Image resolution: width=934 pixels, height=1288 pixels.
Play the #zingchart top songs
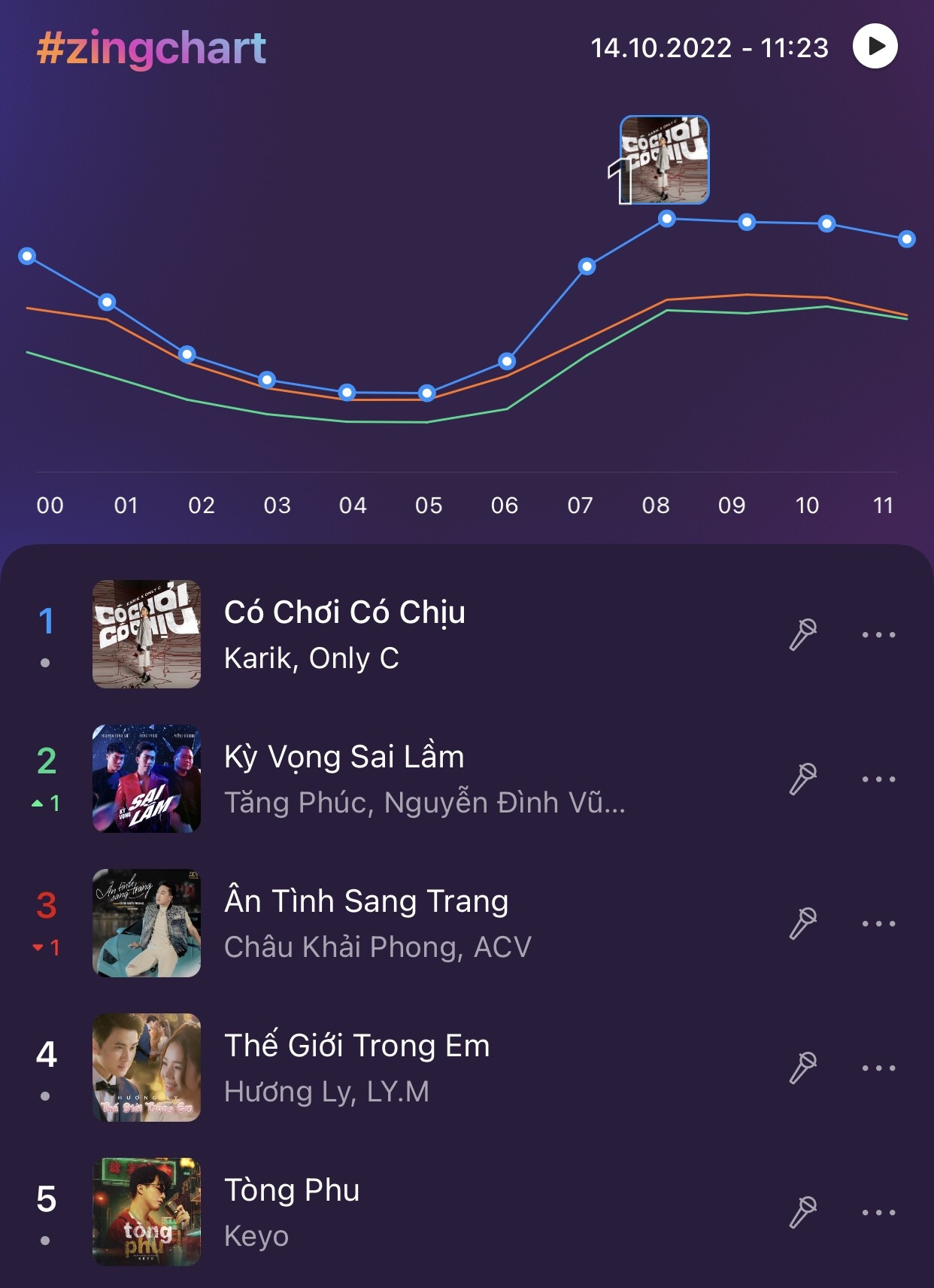click(875, 47)
